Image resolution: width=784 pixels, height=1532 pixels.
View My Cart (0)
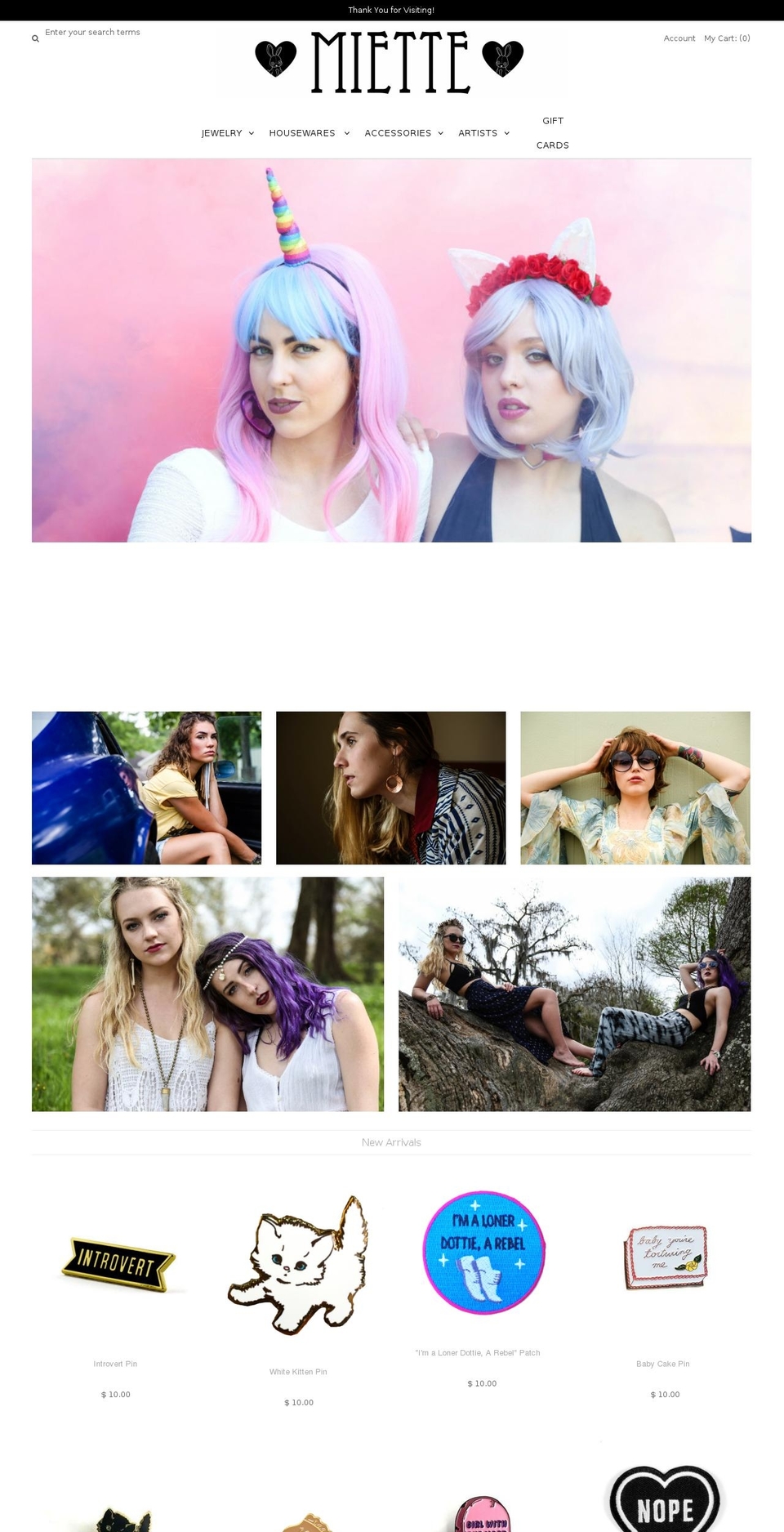pyautogui.click(x=726, y=38)
